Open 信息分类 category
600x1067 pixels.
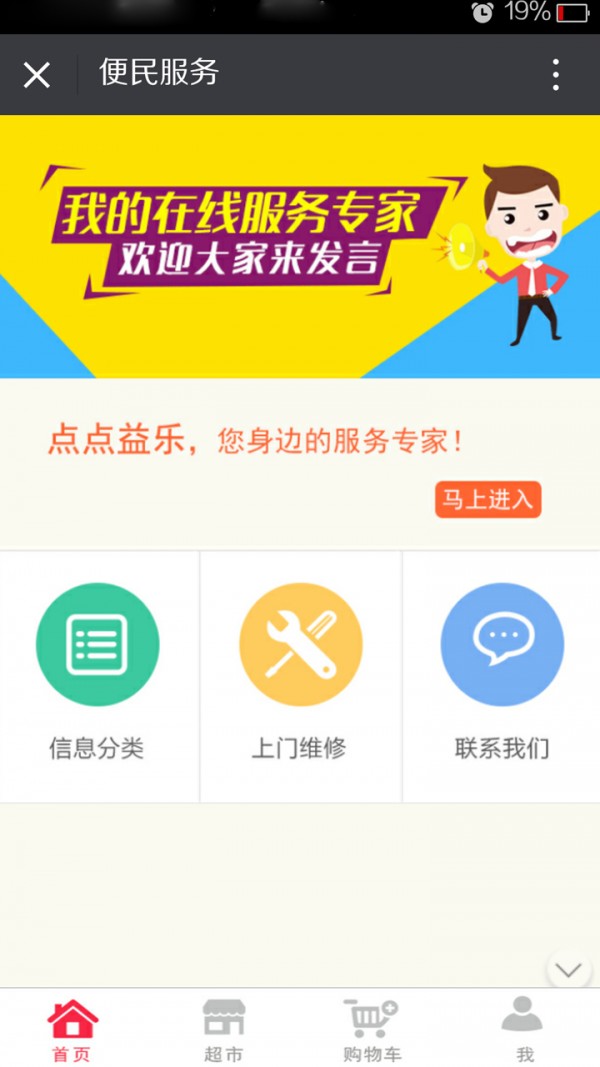point(98,675)
